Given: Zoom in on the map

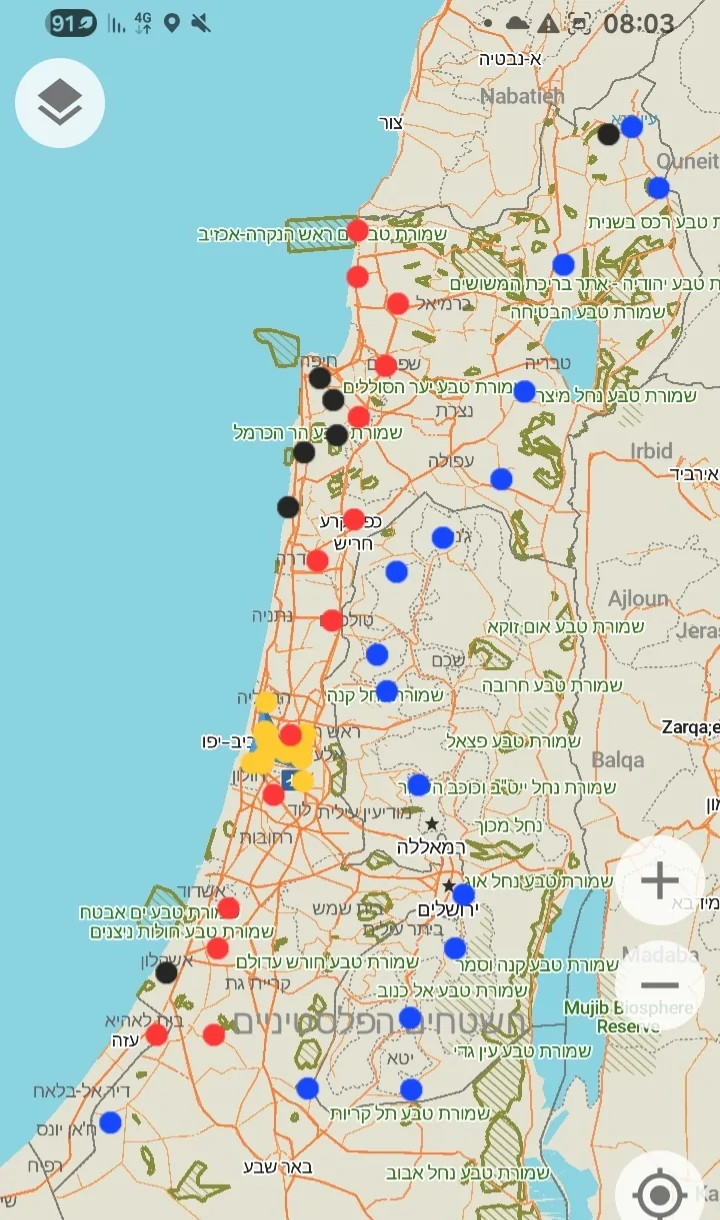Looking at the screenshot, I should (659, 881).
